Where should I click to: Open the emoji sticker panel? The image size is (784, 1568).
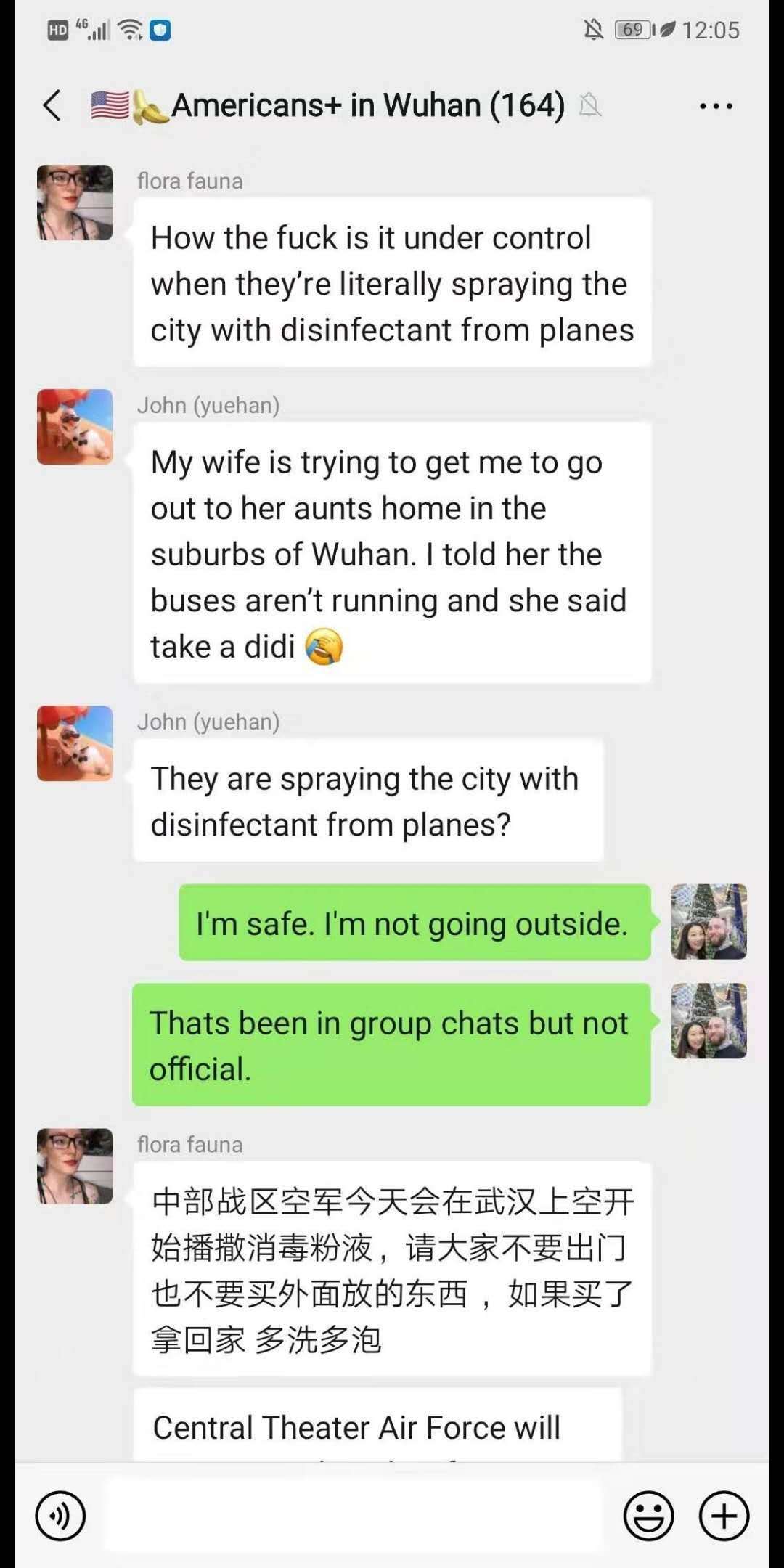point(648,1516)
